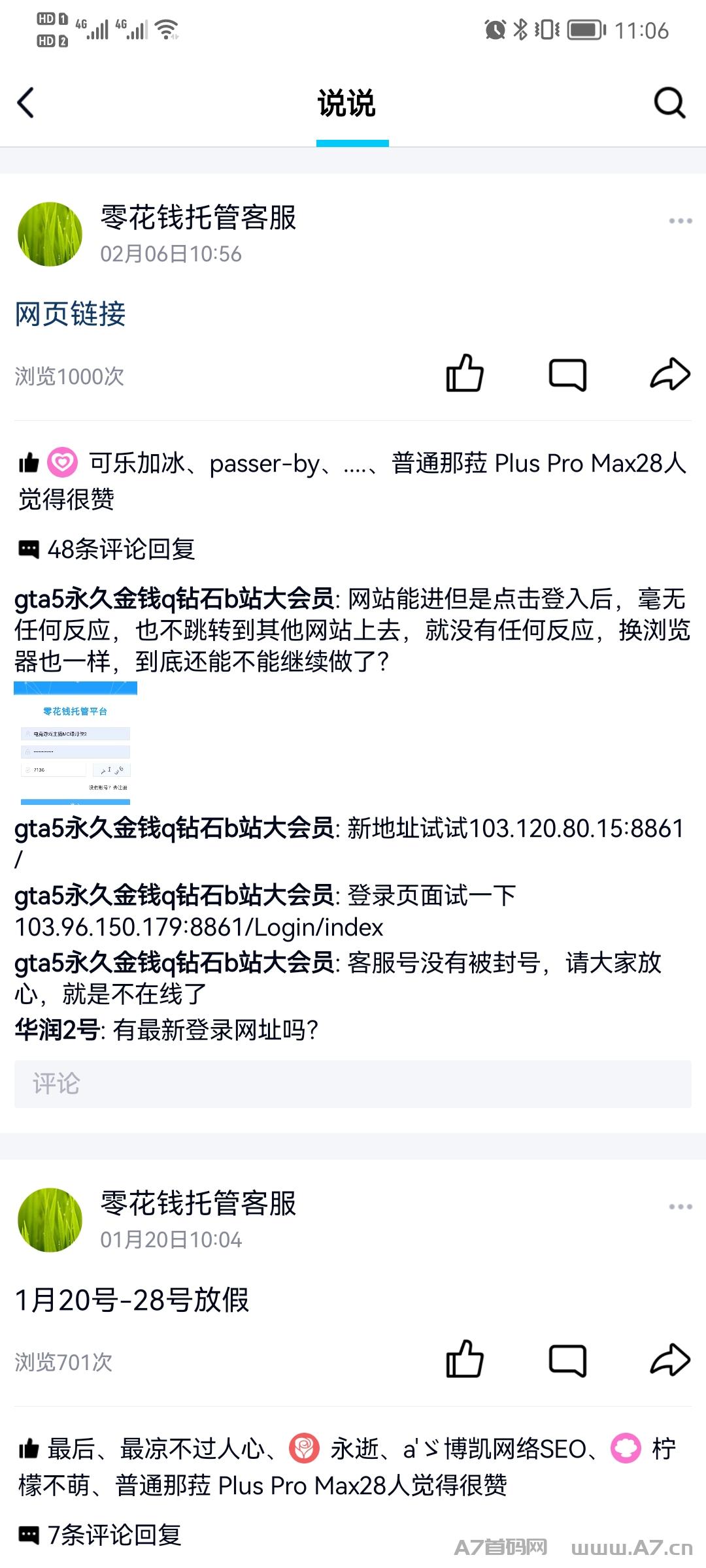Comment on the 1月20号-28号放假 post
Viewport: 706px width, 1568px height.
pyautogui.click(x=567, y=1360)
